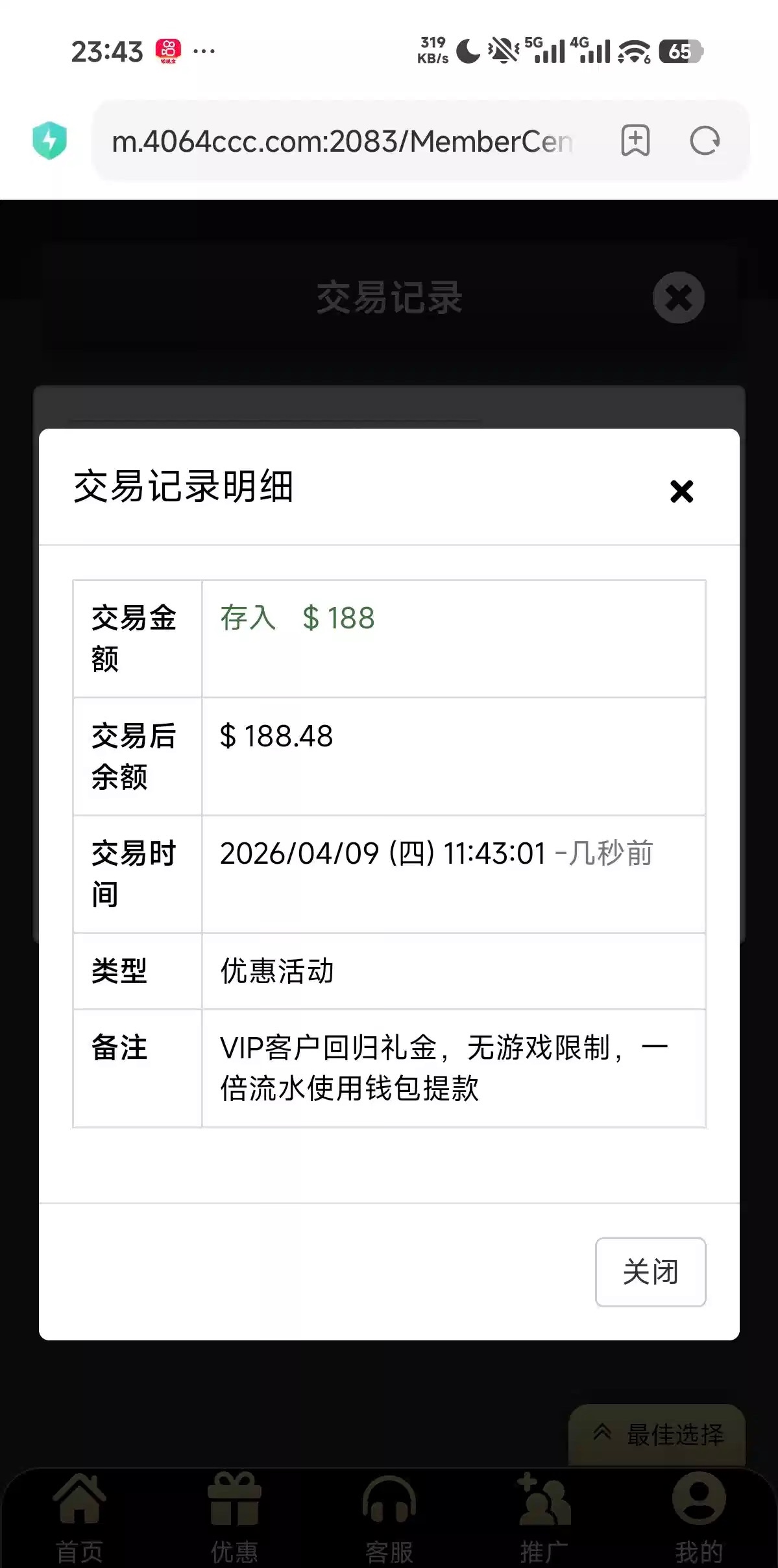Screen dimensions: 778x1568
Task: Add this page to bookmarks
Action: [x=635, y=141]
